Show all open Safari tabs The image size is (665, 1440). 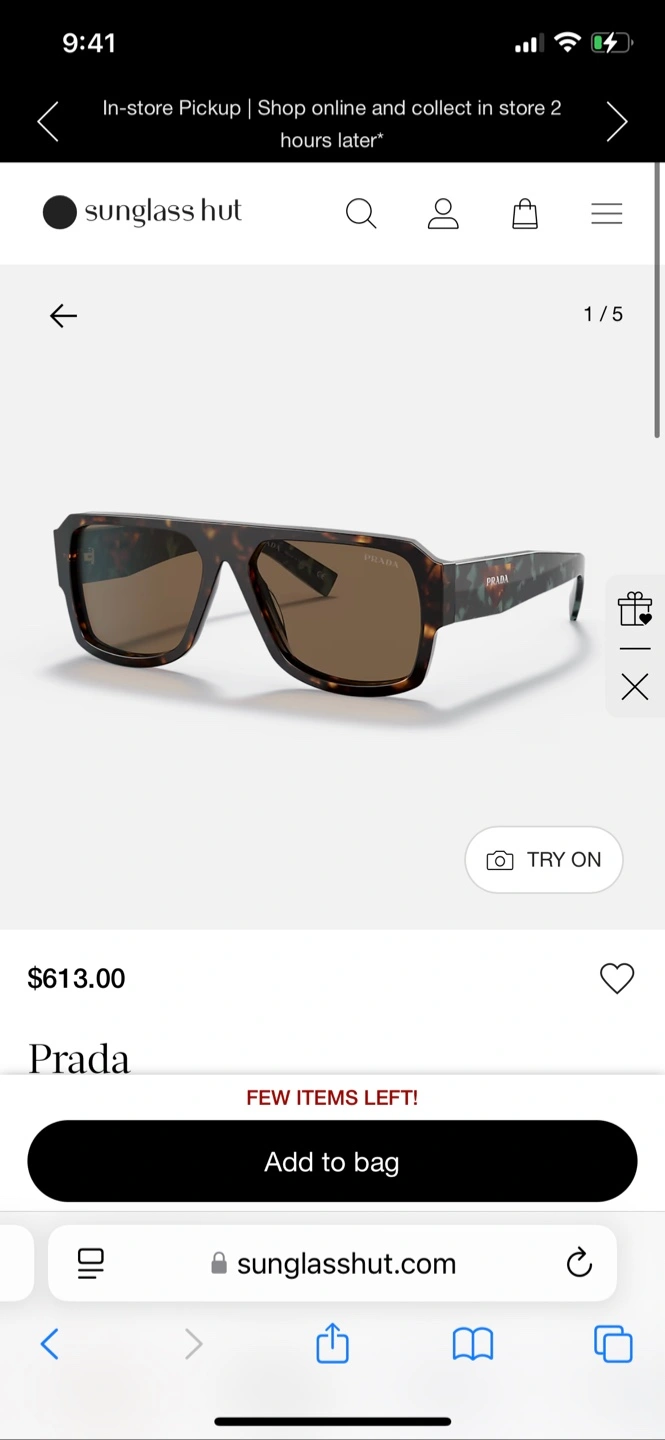point(613,1344)
